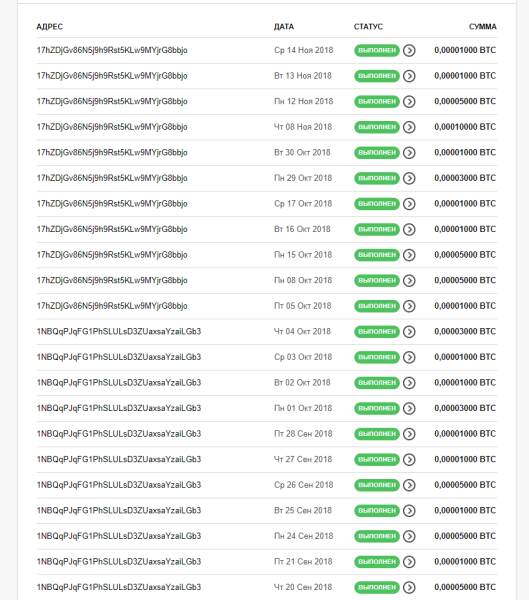Tap arrow icon on the 13 Ноя 2018 row
The width and height of the screenshot is (529, 600).
pos(409,76)
